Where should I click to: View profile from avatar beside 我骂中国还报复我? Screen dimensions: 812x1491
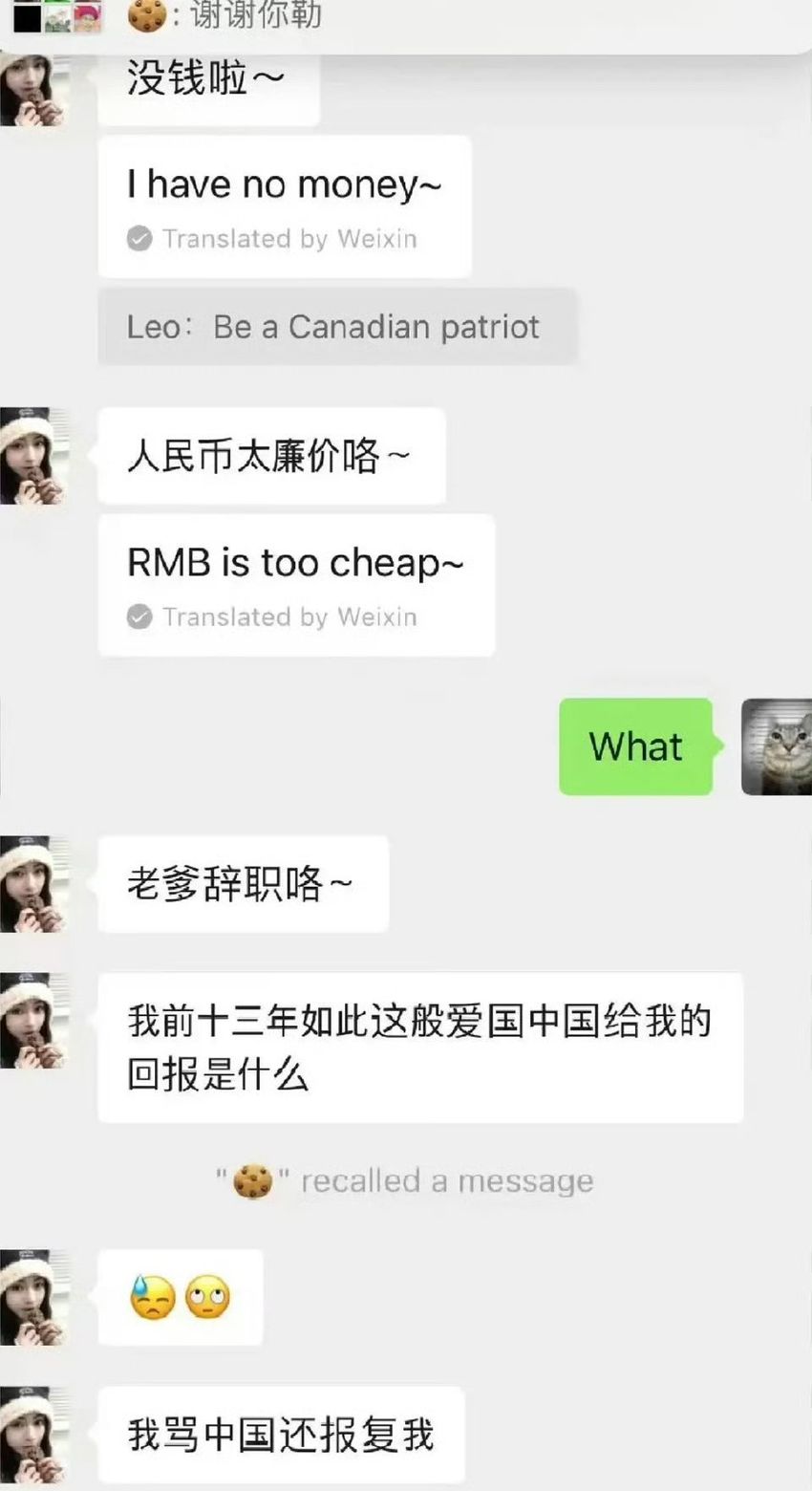(x=33, y=1434)
